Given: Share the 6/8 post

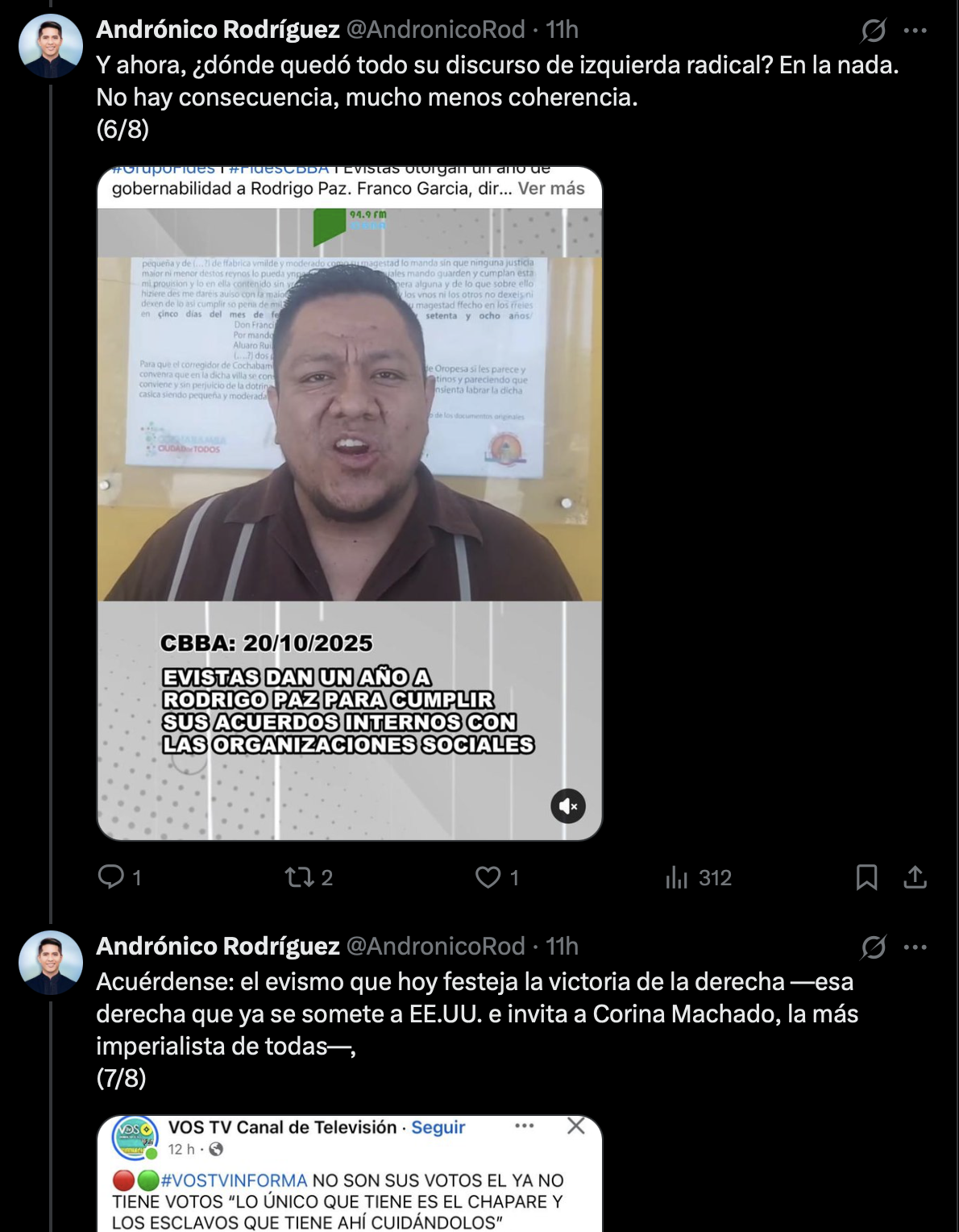Looking at the screenshot, I should tap(915, 876).
